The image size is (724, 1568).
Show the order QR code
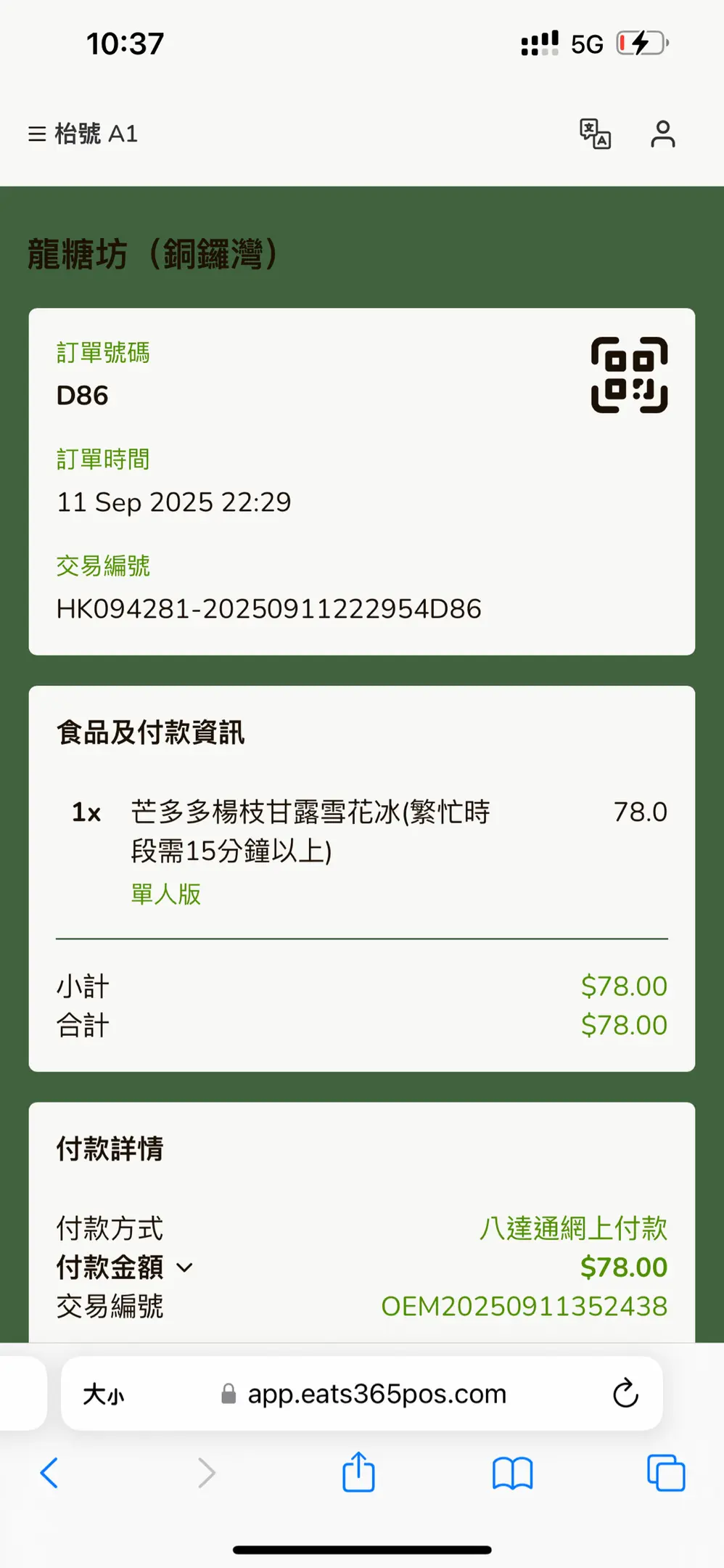[629, 375]
